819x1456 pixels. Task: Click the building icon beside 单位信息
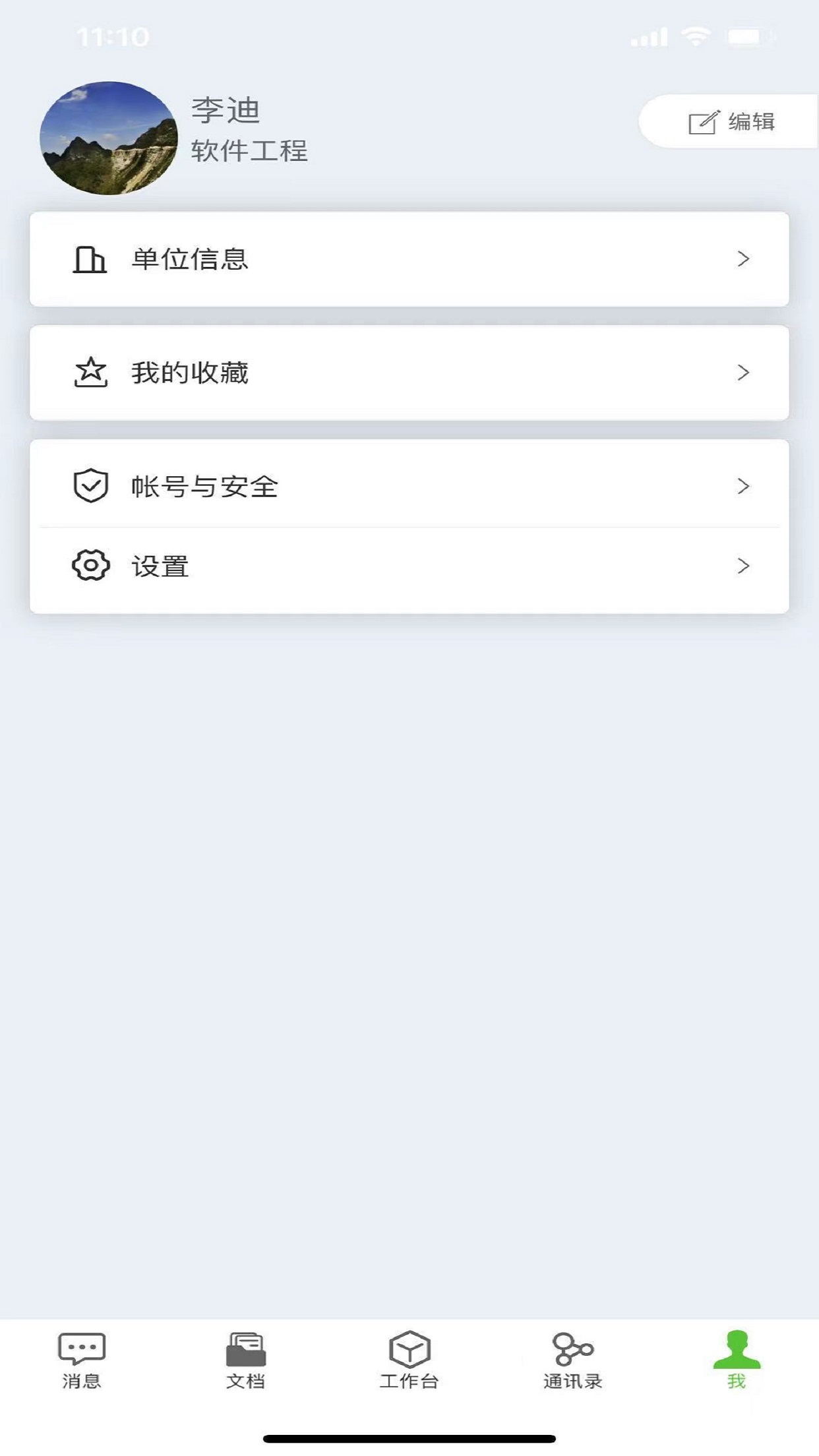click(90, 261)
